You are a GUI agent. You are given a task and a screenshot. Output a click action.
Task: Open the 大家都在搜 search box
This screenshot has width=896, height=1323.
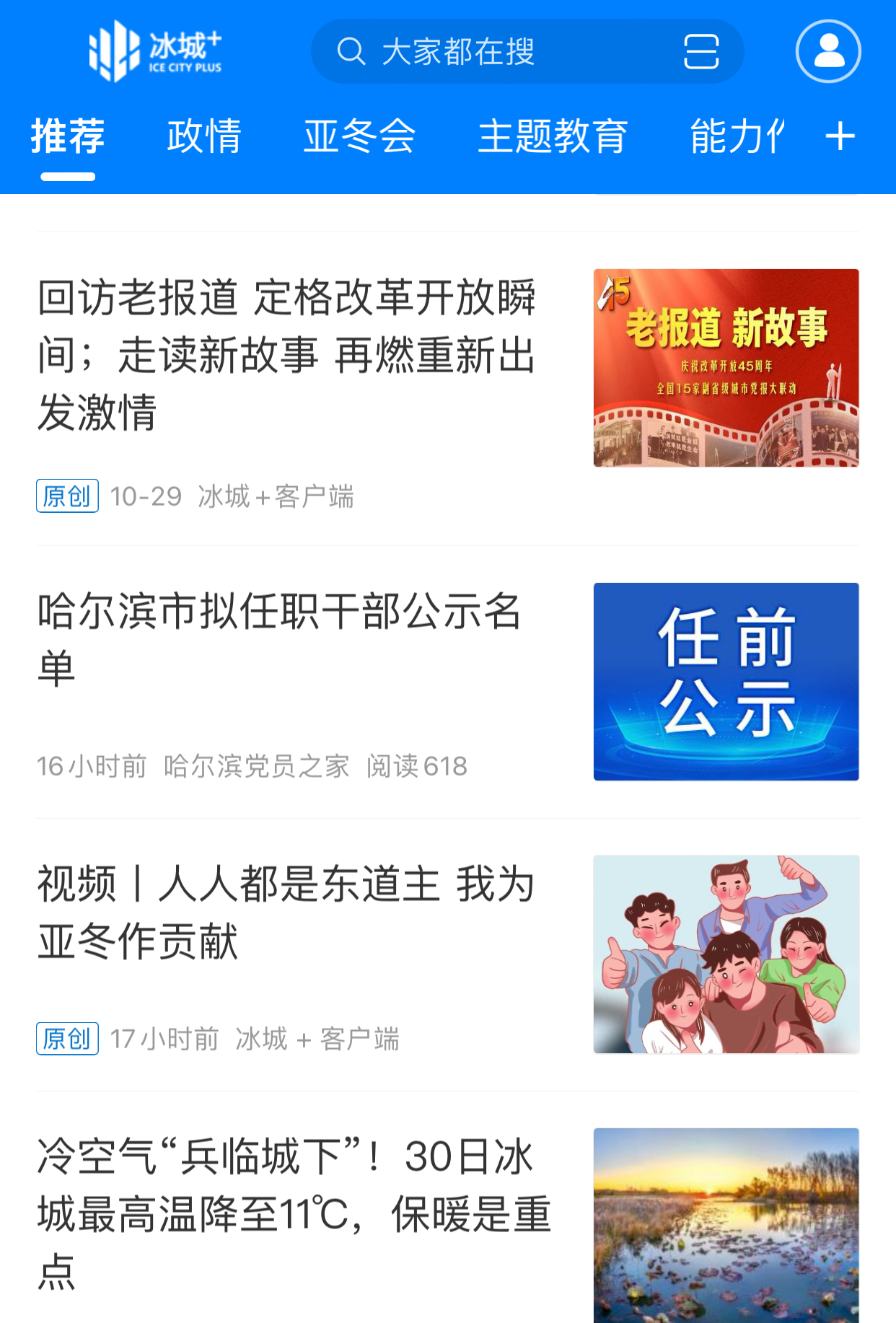click(491, 52)
